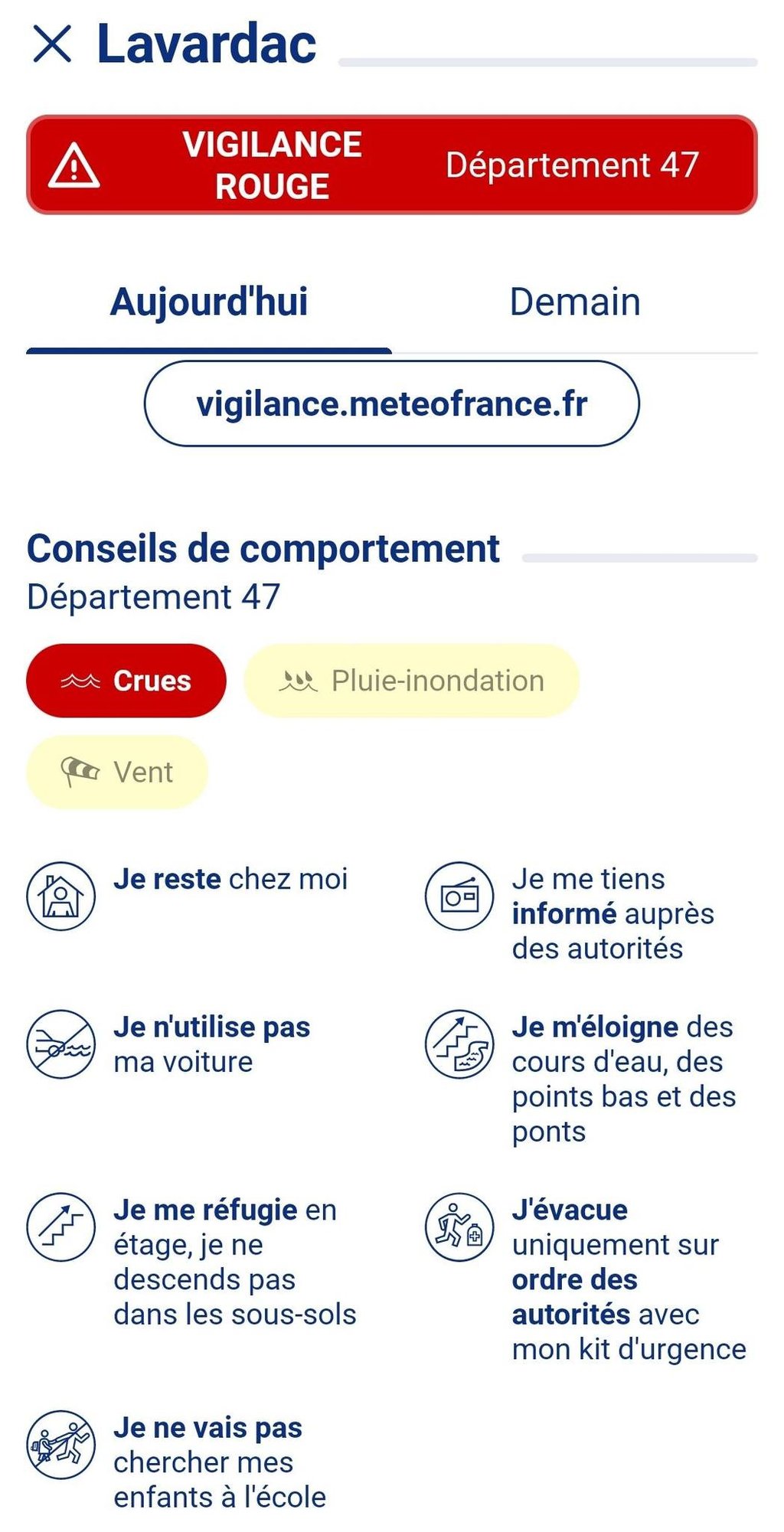Viewport: 784px width, 1532px height.
Task: Open the vigilance.meteofrance.fr link
Action: (x=391, y=403)
